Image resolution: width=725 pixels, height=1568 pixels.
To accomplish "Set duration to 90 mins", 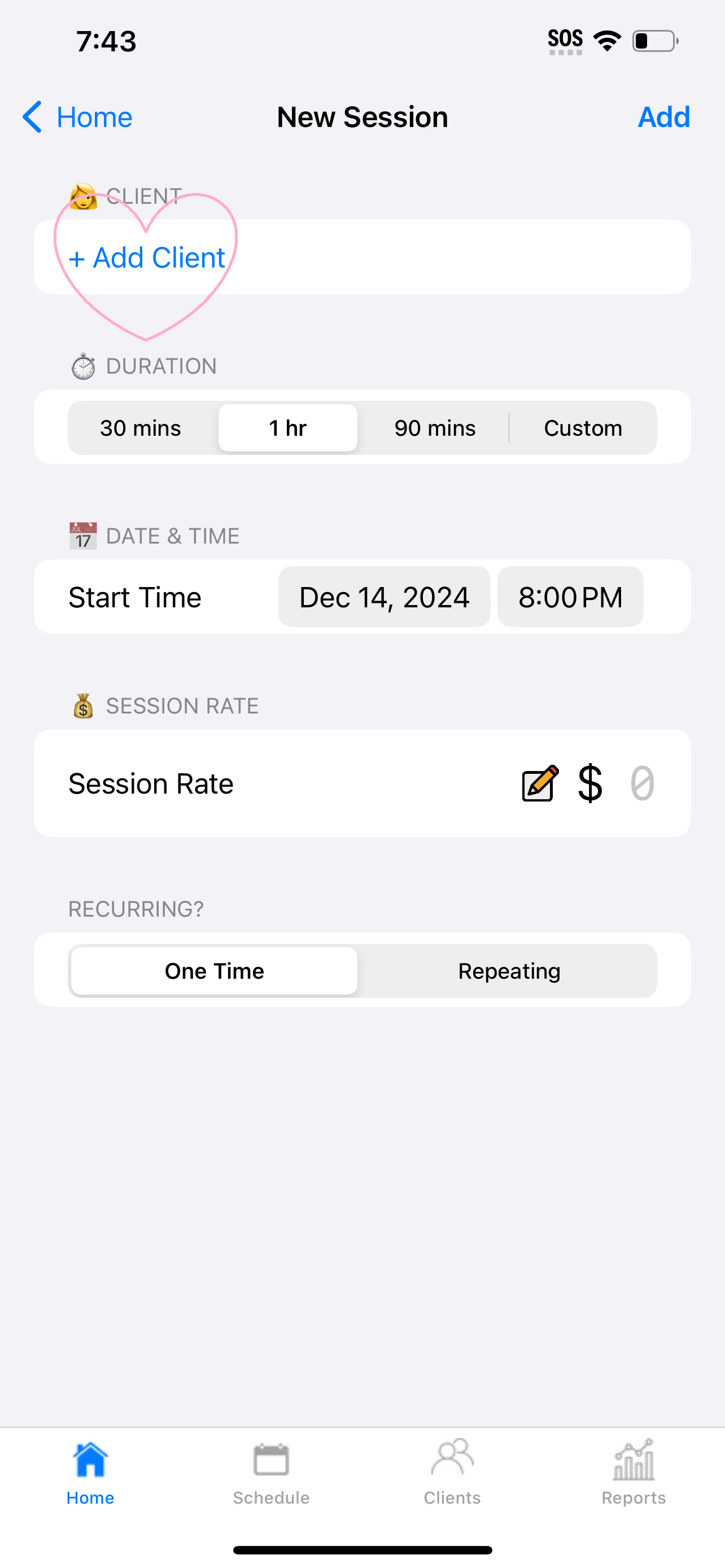I will (435, 428).
